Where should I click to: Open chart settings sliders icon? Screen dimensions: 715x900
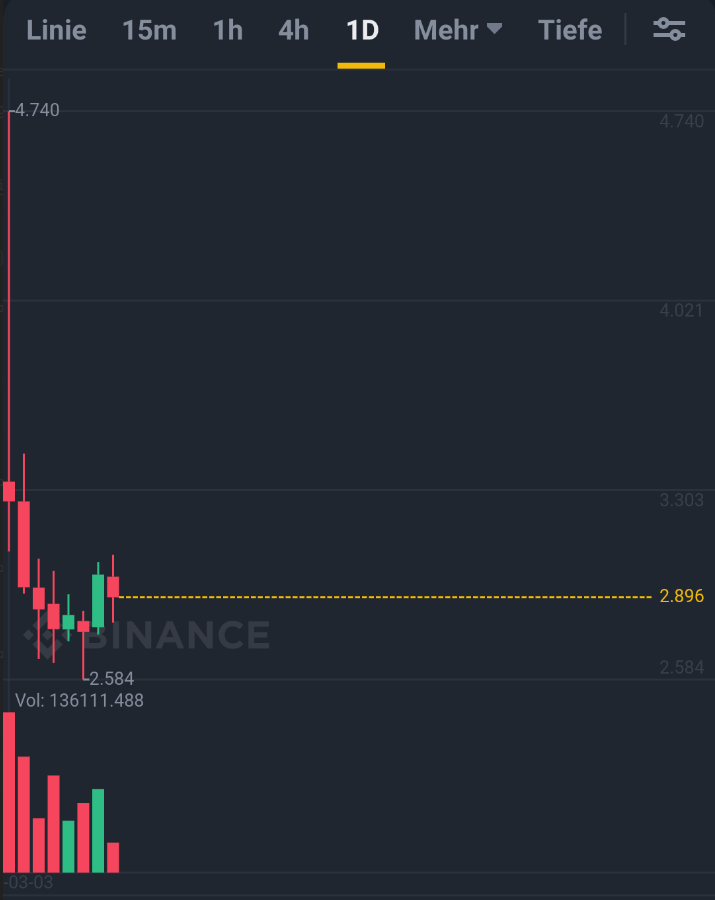669,29
